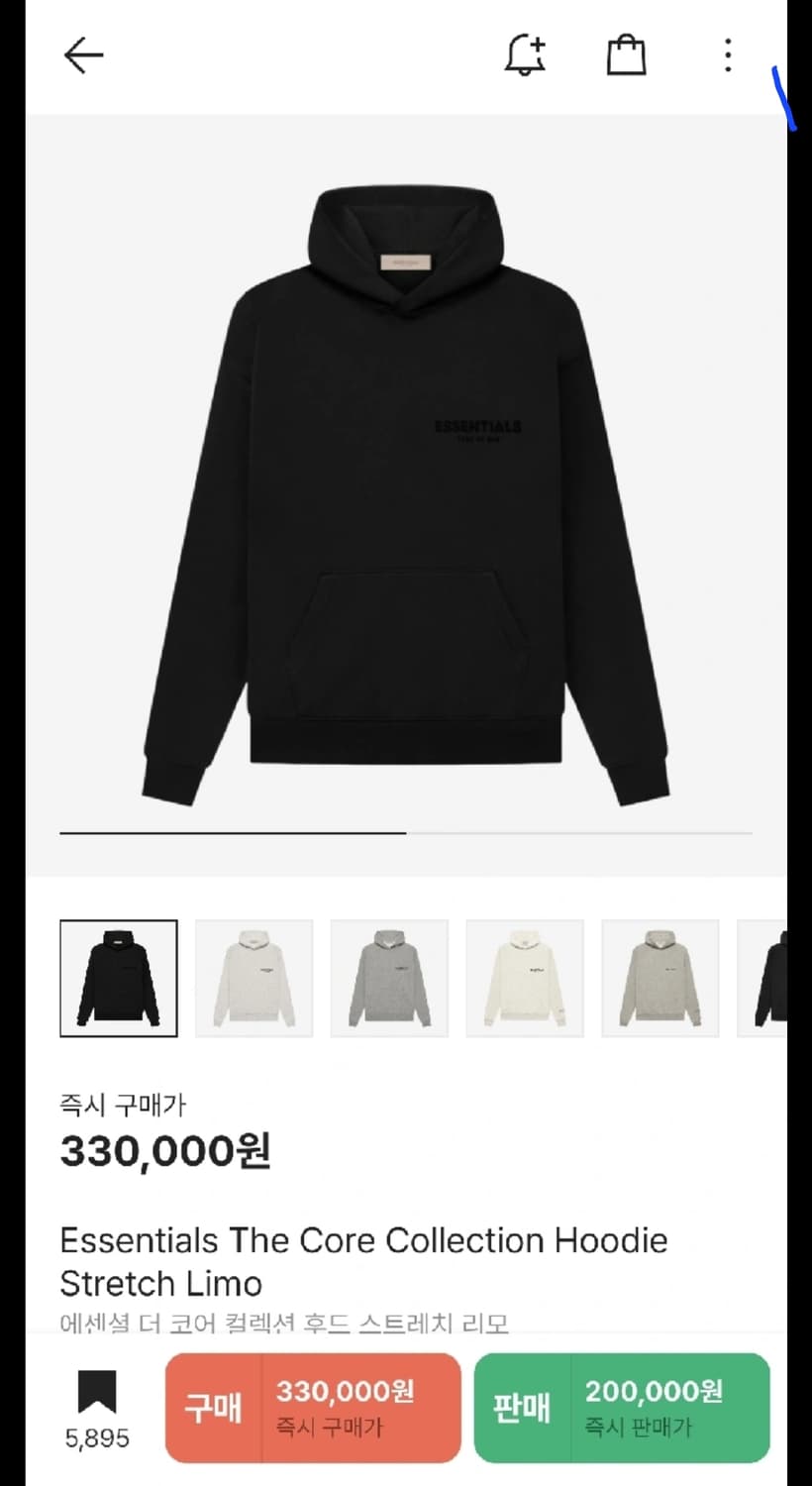Select the bookmark ribbon above 5,895 count
Viewport: 812px width, 1486px height.
coord(95,1394)
